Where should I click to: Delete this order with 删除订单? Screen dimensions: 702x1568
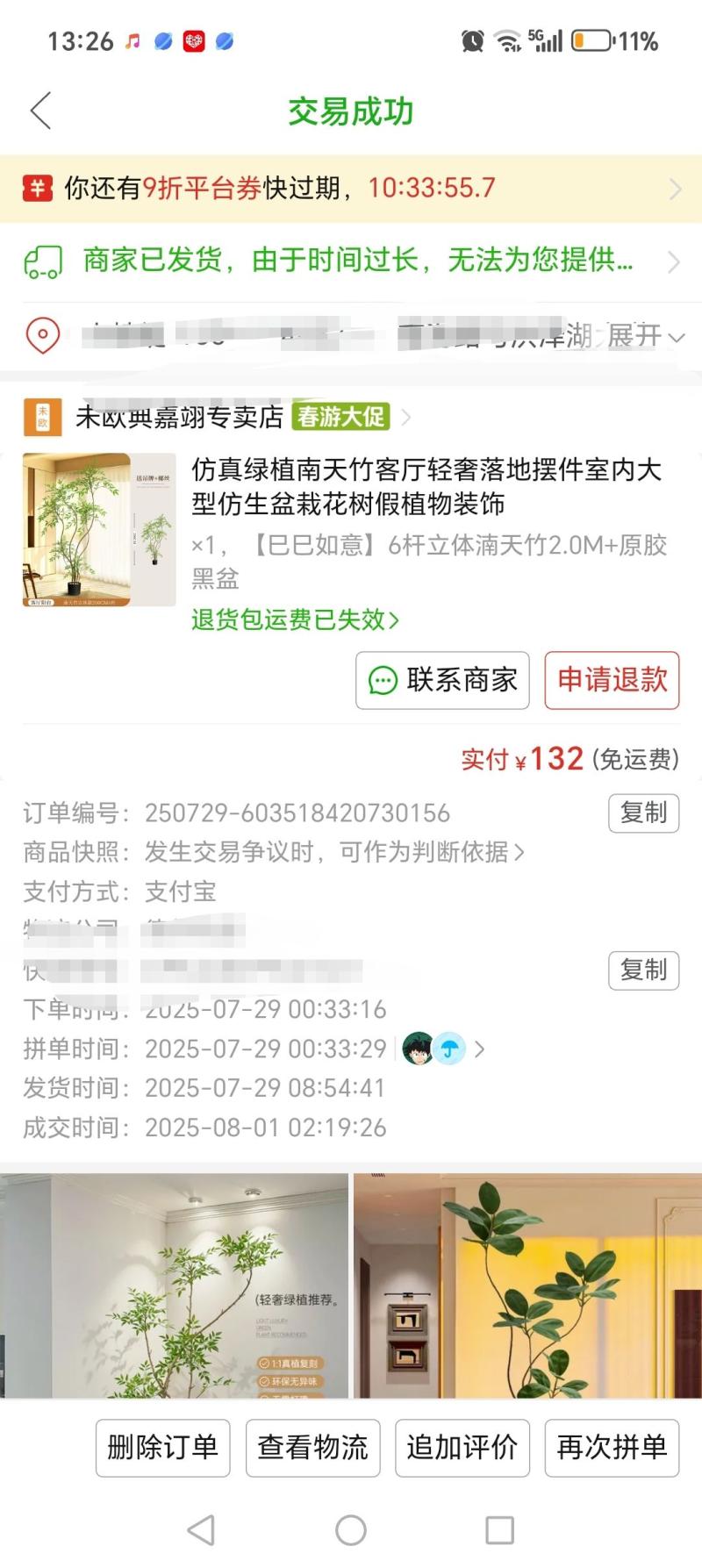[162, 1447]
